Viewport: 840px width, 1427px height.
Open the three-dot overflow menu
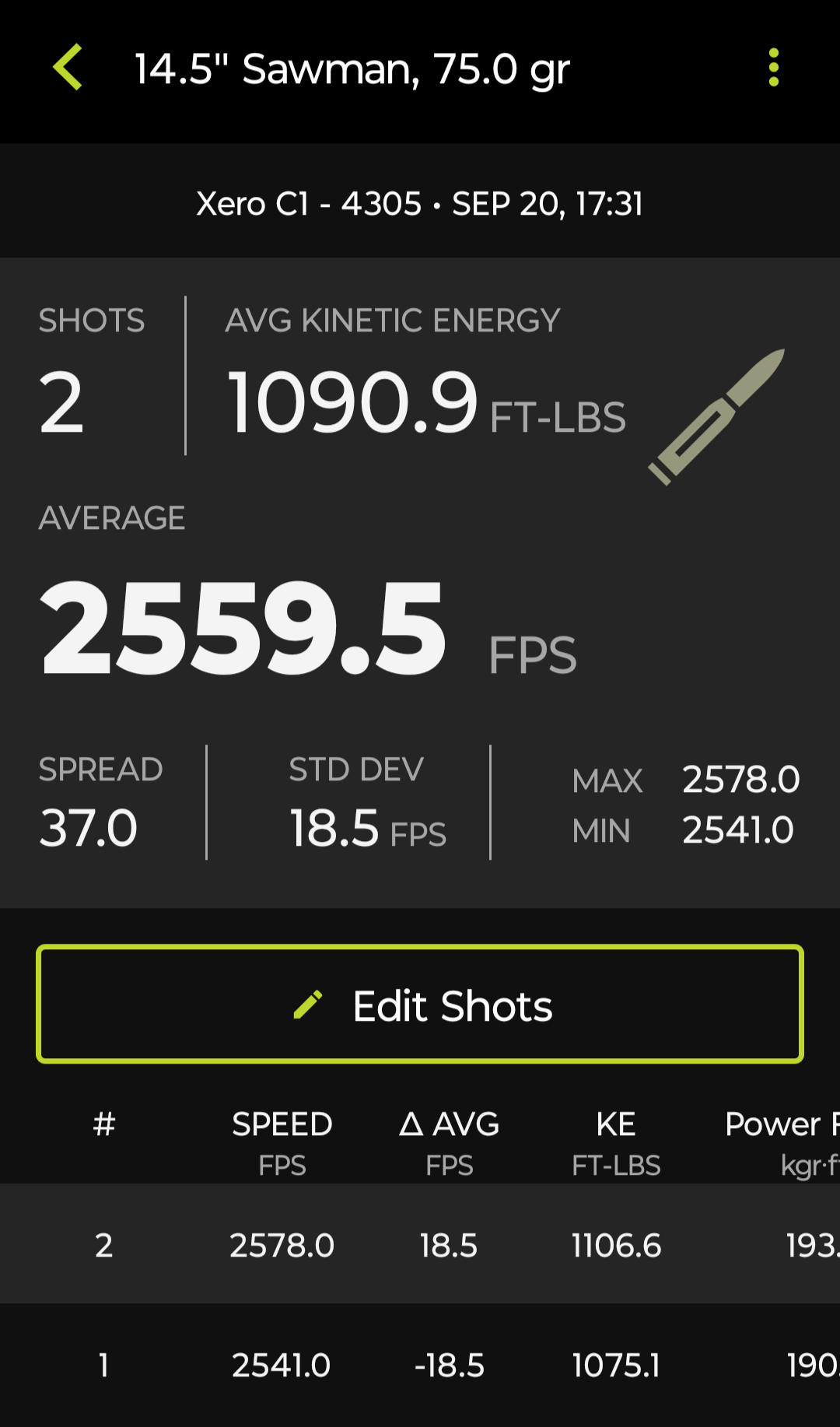[773, 68]
